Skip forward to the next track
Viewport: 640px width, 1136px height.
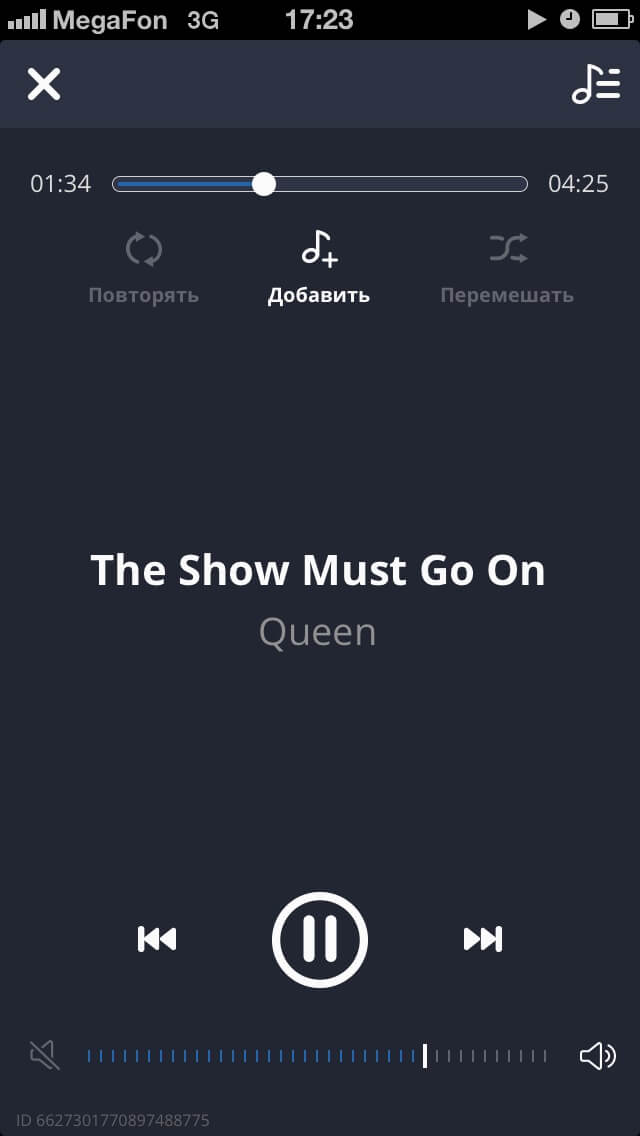(x=483, y=939)
